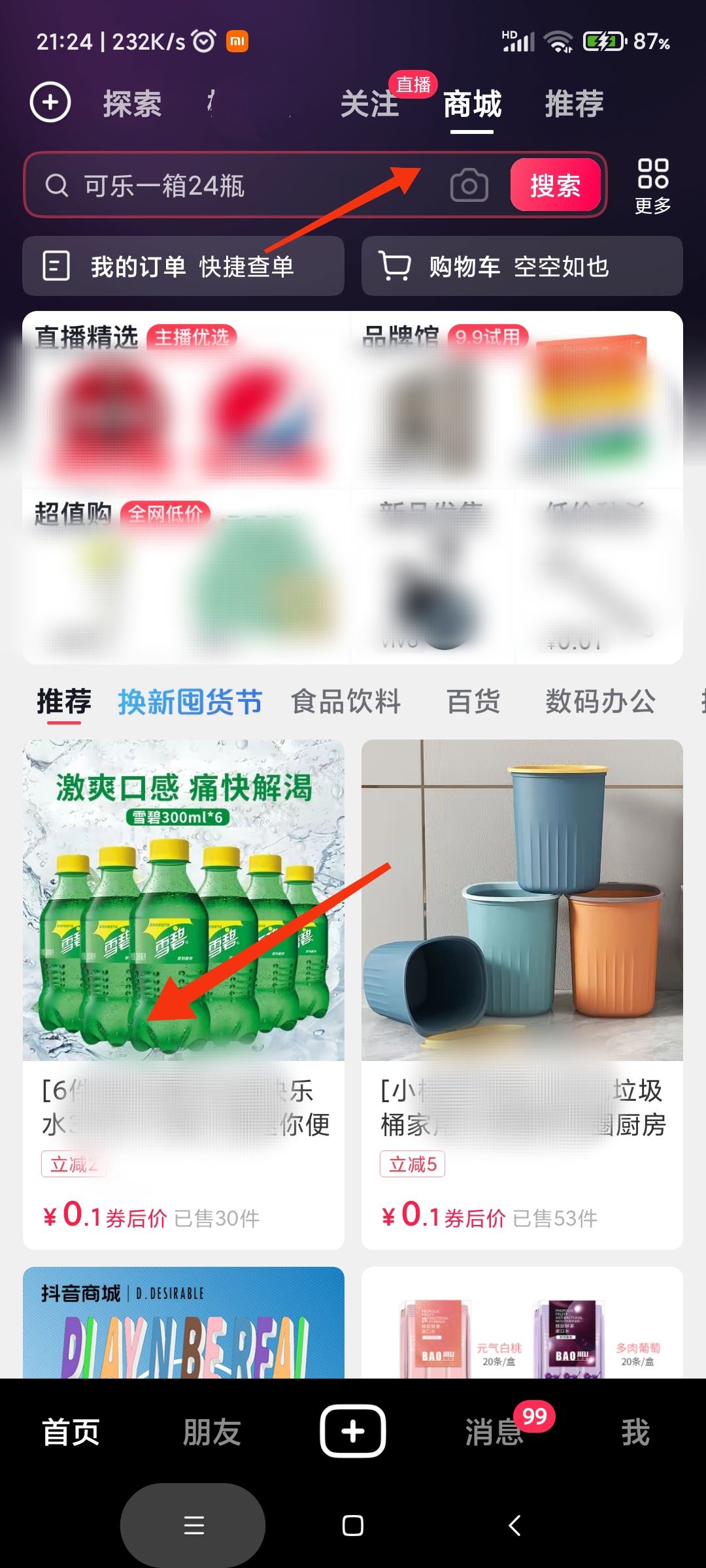Tap the order list icon next to 我的订单
This screenshot has width=706, height=1568.
(x=56, y=267)
